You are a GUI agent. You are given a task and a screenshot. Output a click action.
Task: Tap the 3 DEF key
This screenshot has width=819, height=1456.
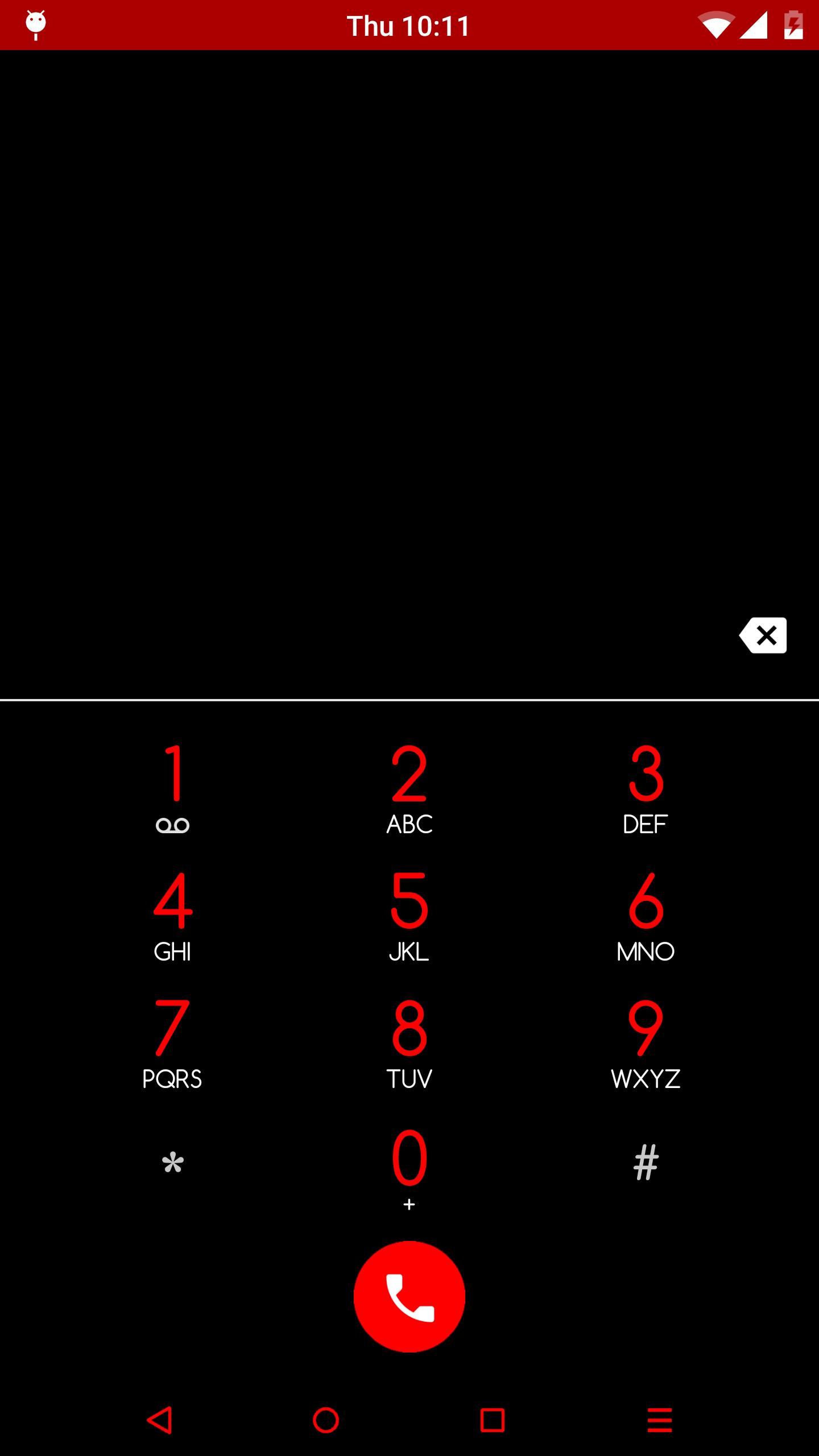pos(646,788)
